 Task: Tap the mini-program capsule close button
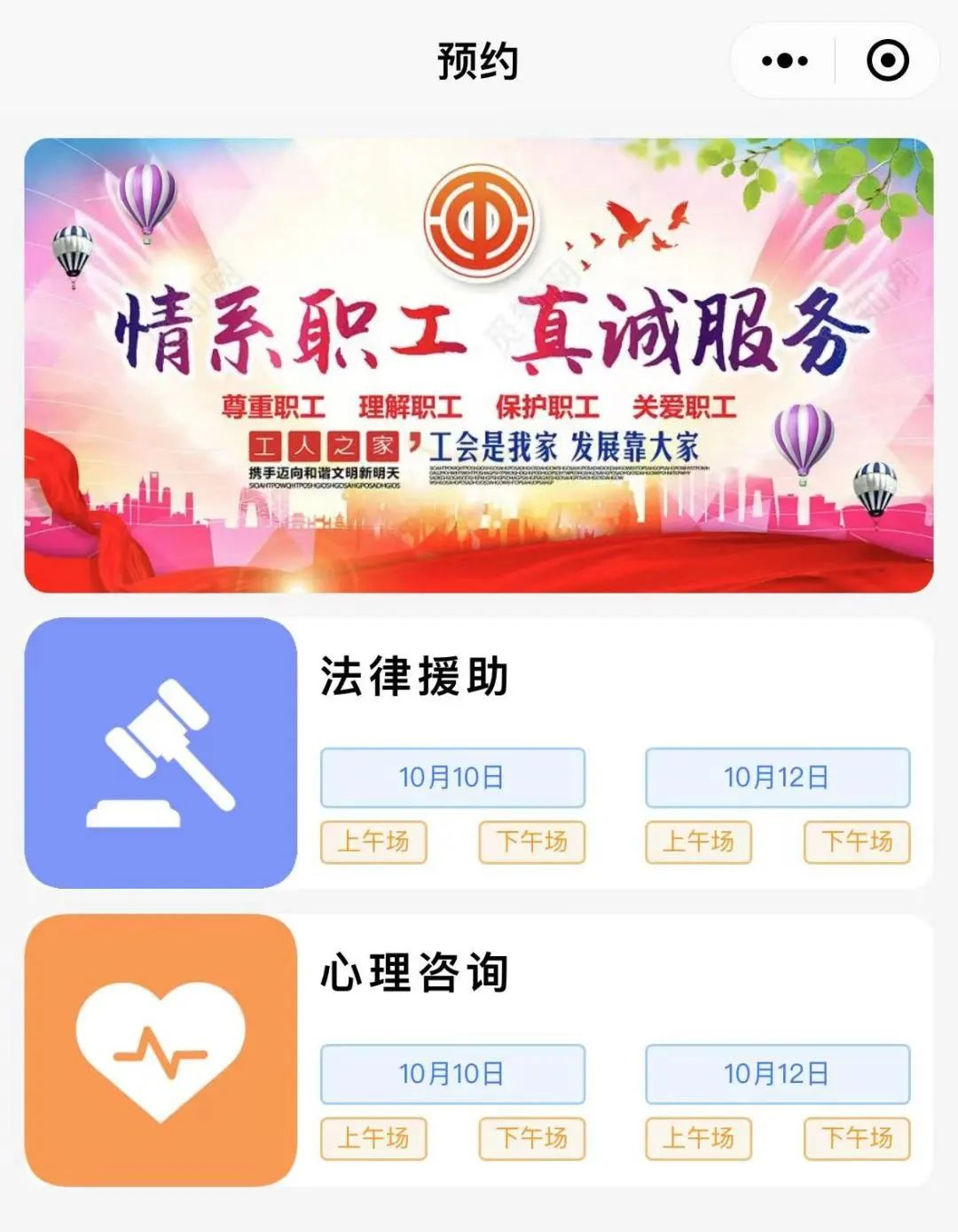pyautogui.click(x=886, y=60)
